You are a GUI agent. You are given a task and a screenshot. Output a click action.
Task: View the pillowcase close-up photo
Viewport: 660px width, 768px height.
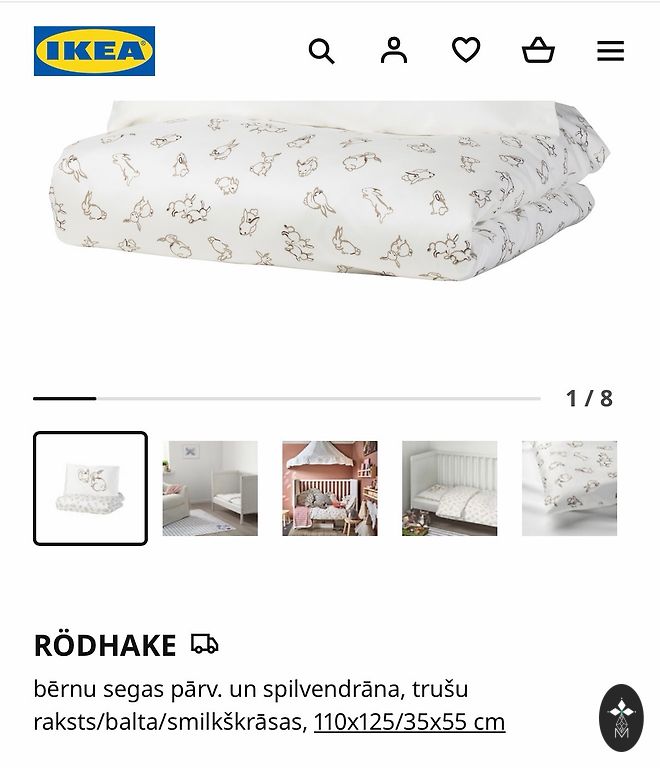coord(569,488)
